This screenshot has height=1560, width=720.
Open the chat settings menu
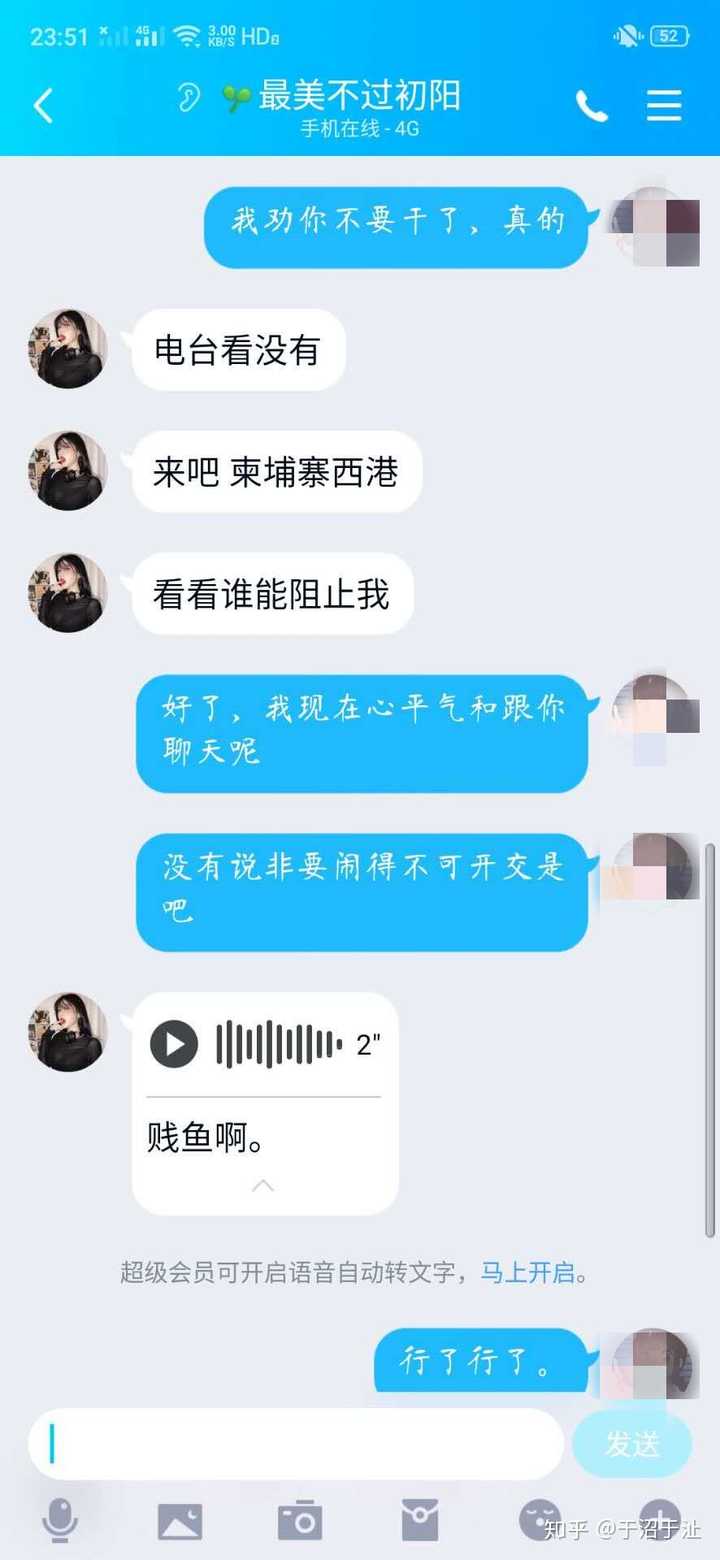click(x=664, y=105)
